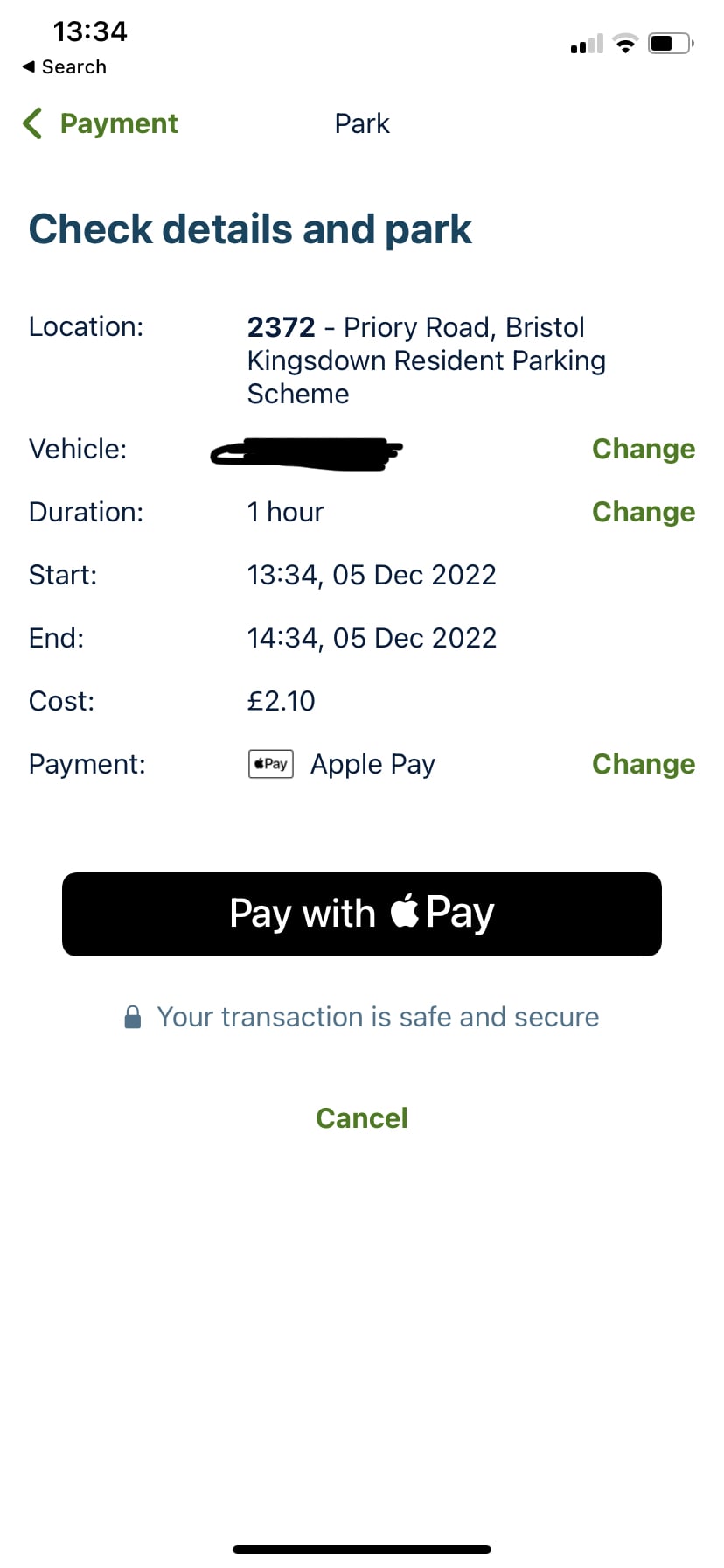
Task: Go back to the Payment screen
Action: [x=101, y=123]
